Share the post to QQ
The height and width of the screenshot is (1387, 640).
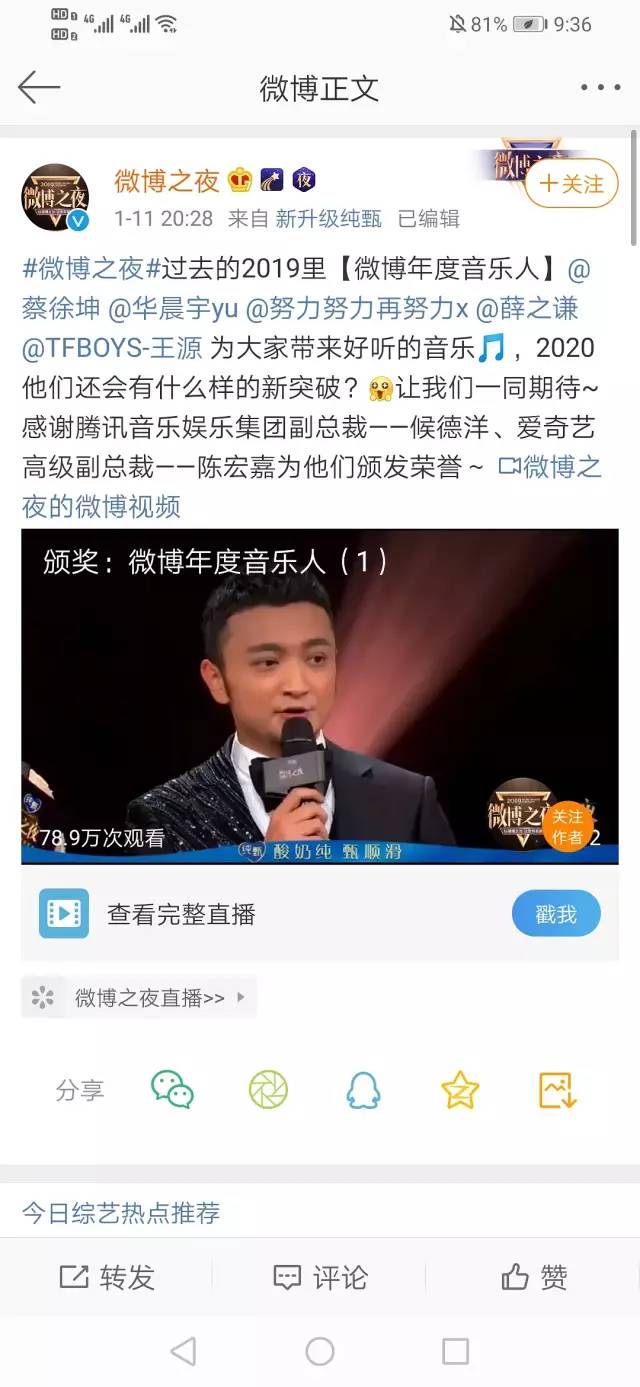pyautogui.click(x=363, y=1089)
